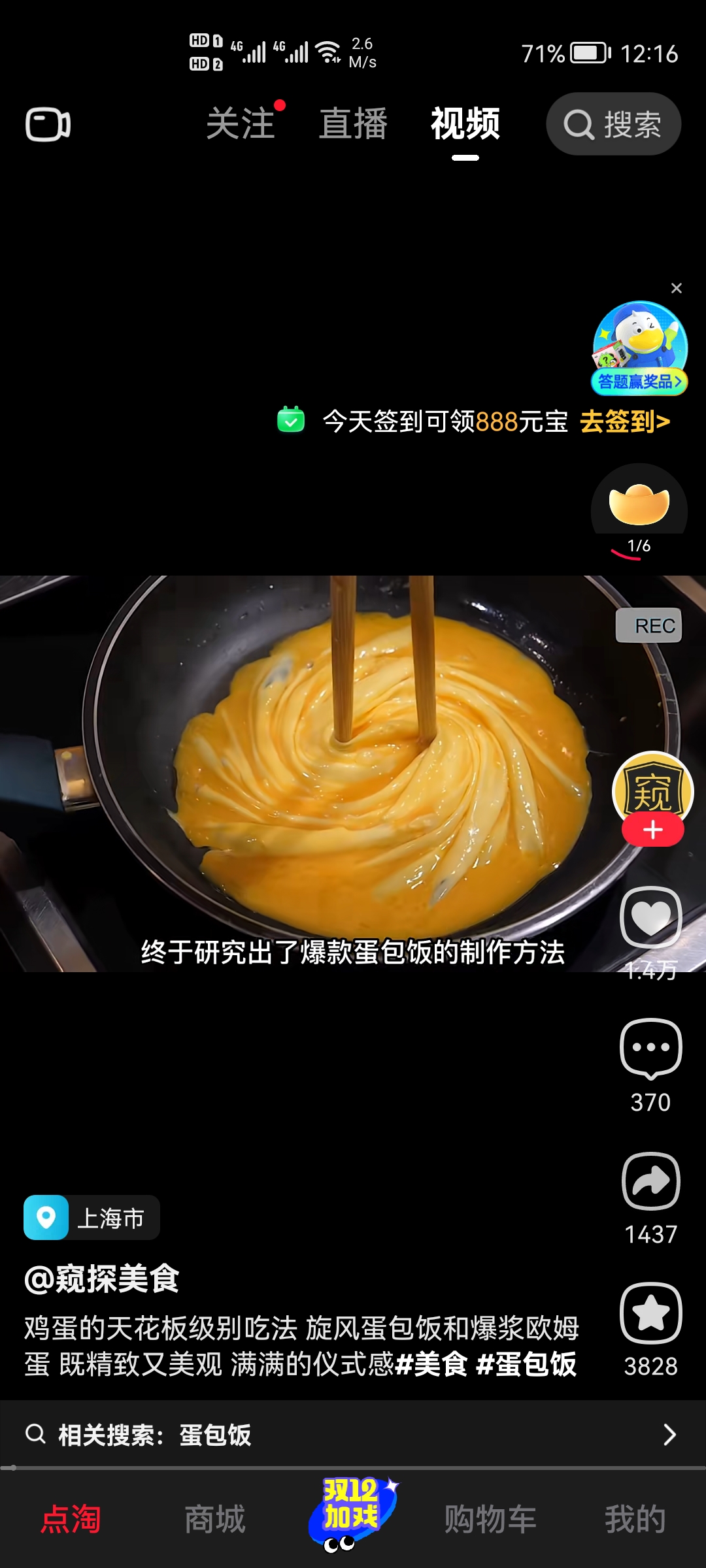The height and width of the screenshot is (1568, 706).
Task: Tap the dash indicator under 视频 tab
Action: coord(464,157)
